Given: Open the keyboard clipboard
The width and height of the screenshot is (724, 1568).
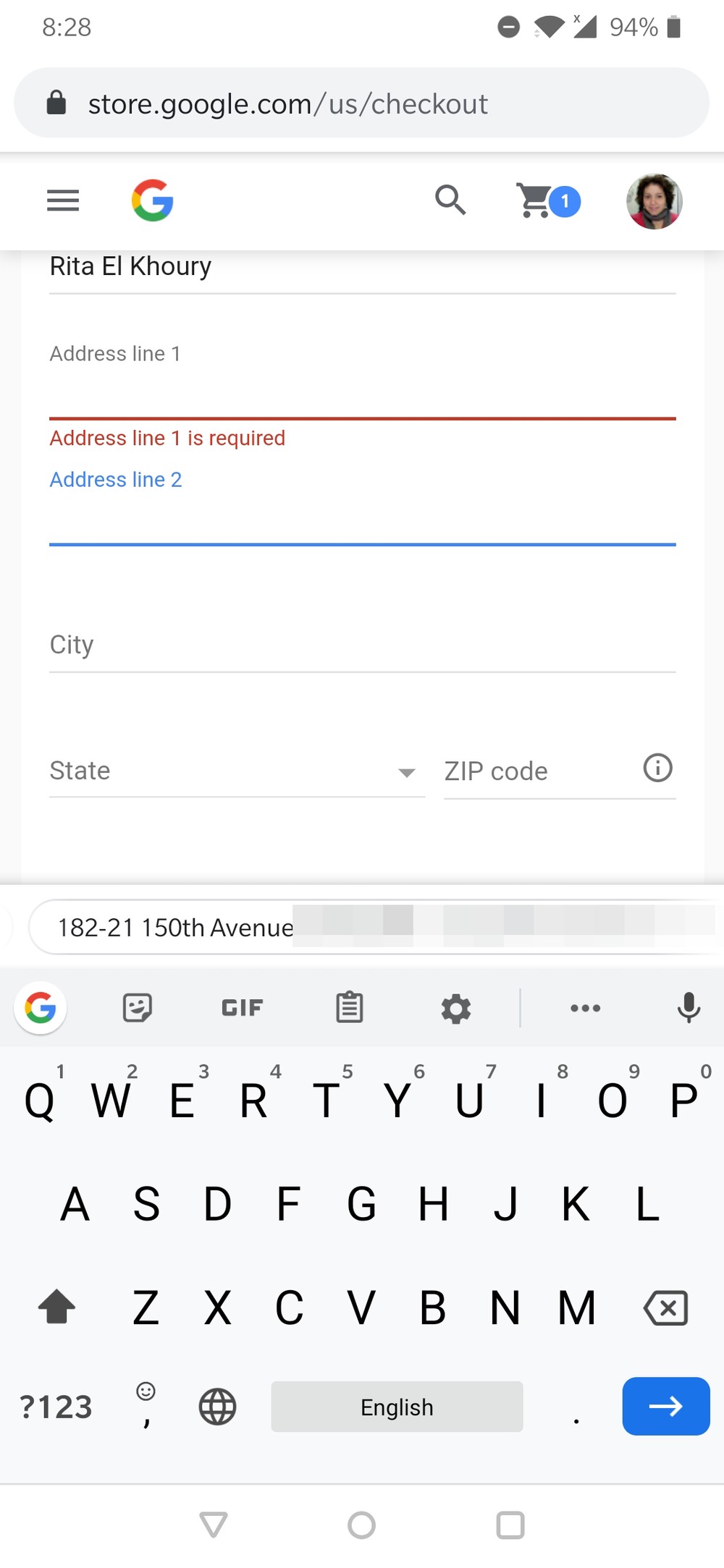Looking at the screenshot, I should click(349, 1007).
